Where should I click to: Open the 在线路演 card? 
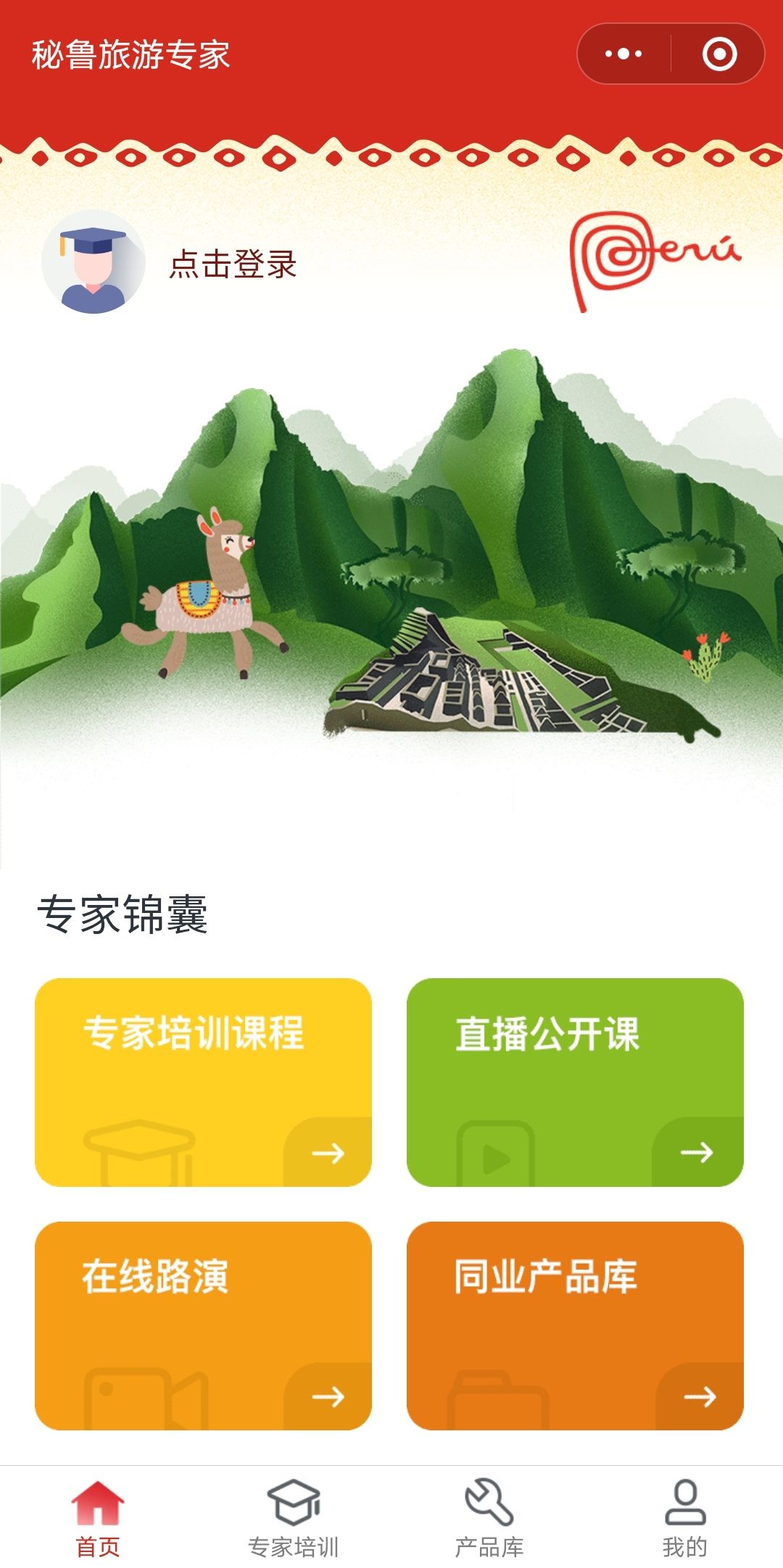203,1325
